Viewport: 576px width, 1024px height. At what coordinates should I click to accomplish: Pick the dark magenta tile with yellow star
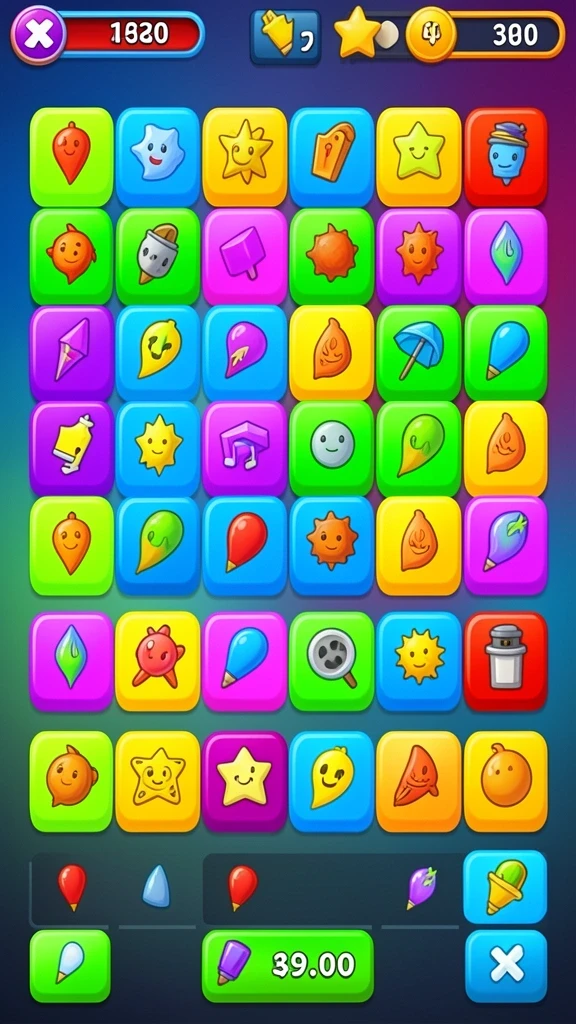click(x=244, y=781)
